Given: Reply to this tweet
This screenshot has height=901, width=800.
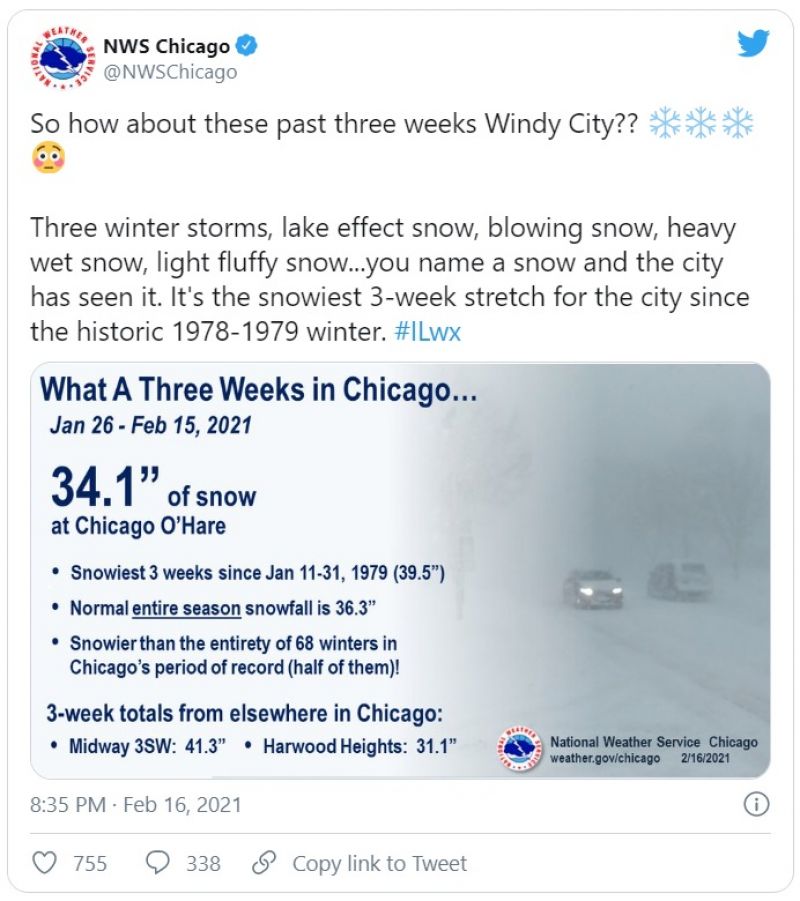Looking at the screenshot, I should (x=158, y=862).
